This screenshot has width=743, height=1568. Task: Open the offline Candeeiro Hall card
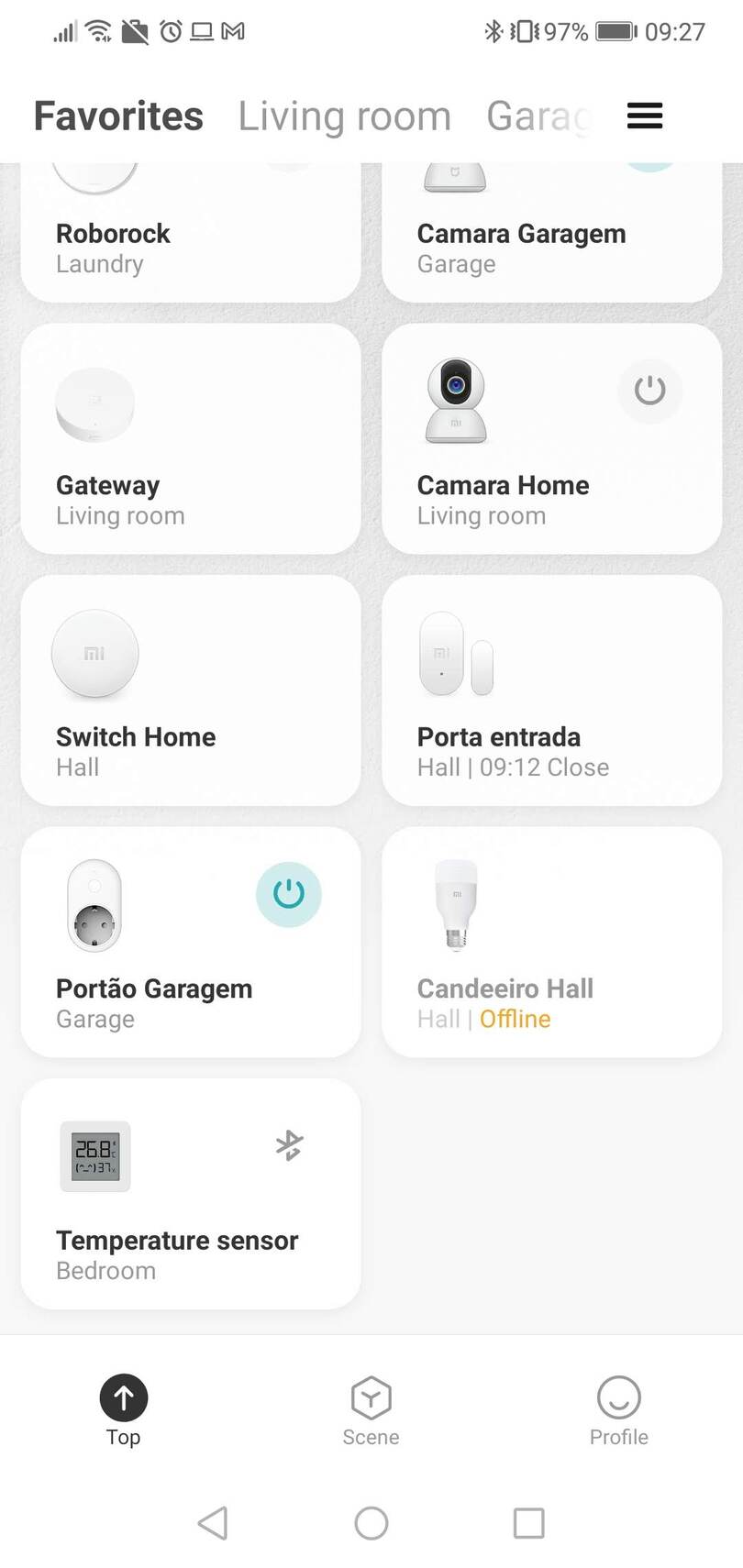pyautogui.click(x=551, y=942)
